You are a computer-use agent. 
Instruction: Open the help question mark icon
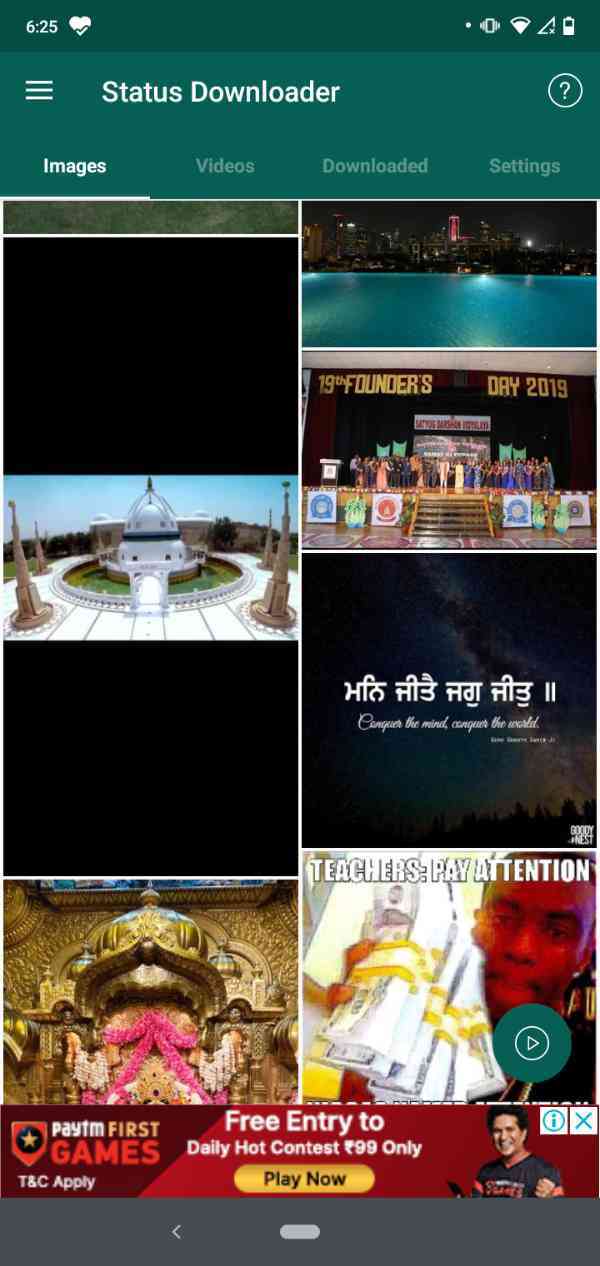click(x=565, y=91)
